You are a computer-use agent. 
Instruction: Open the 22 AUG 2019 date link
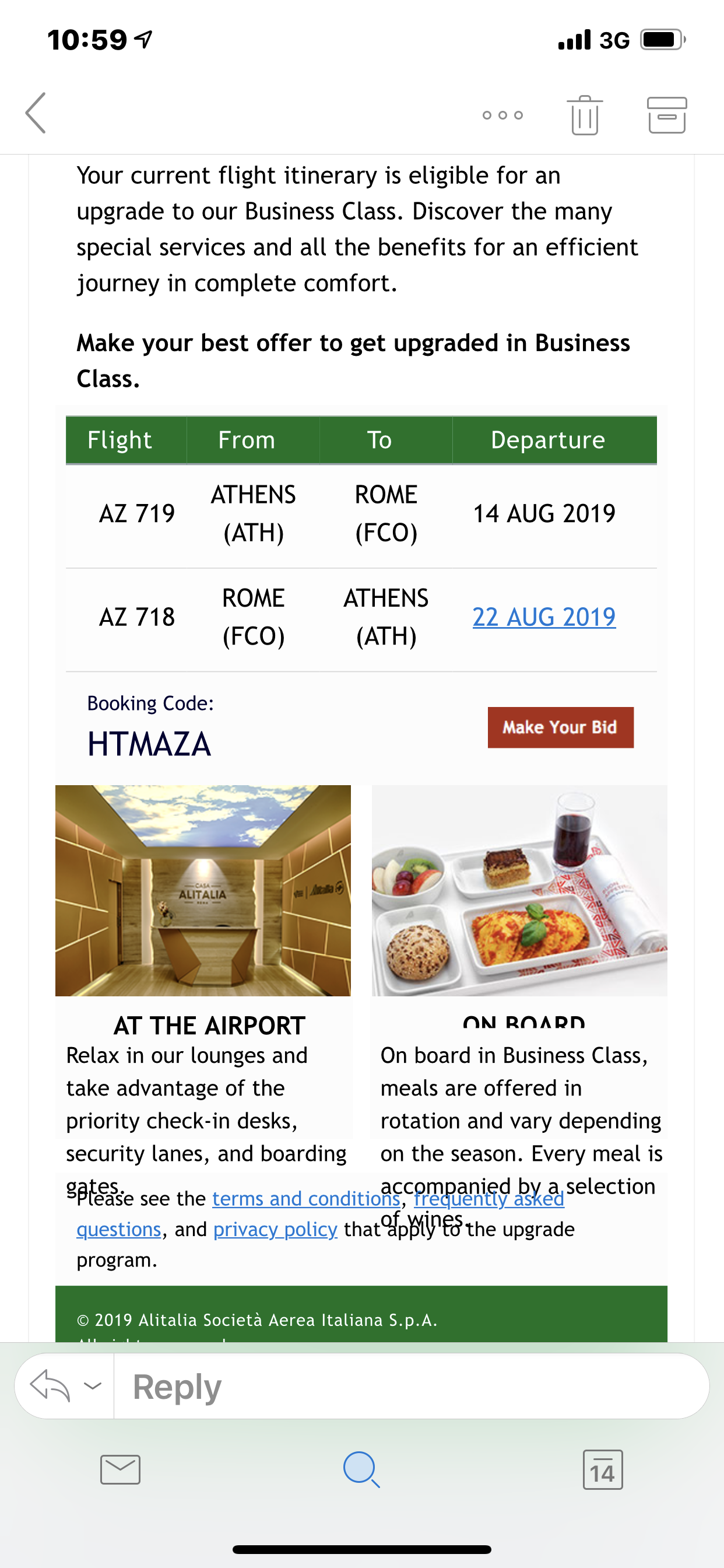(544, 617)
